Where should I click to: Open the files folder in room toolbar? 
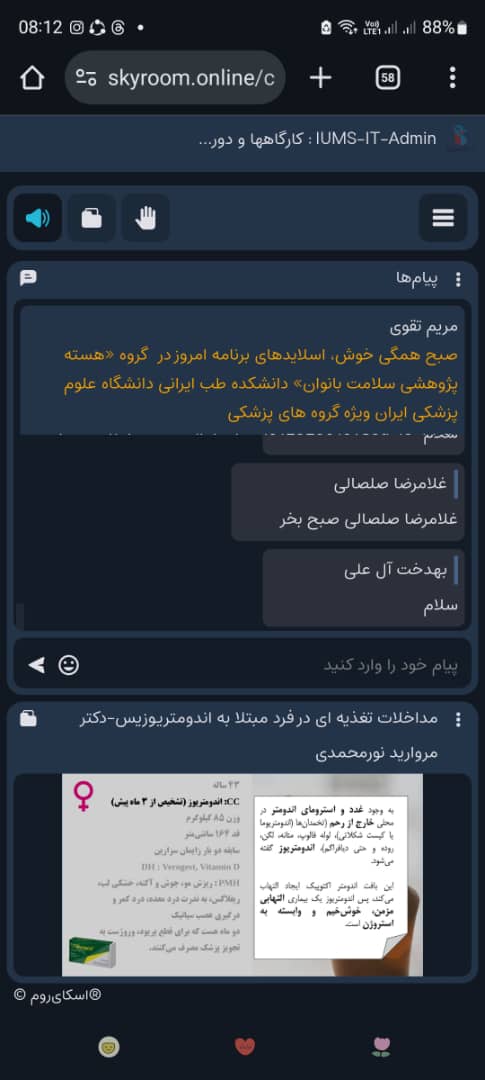(x=92, y=218)
